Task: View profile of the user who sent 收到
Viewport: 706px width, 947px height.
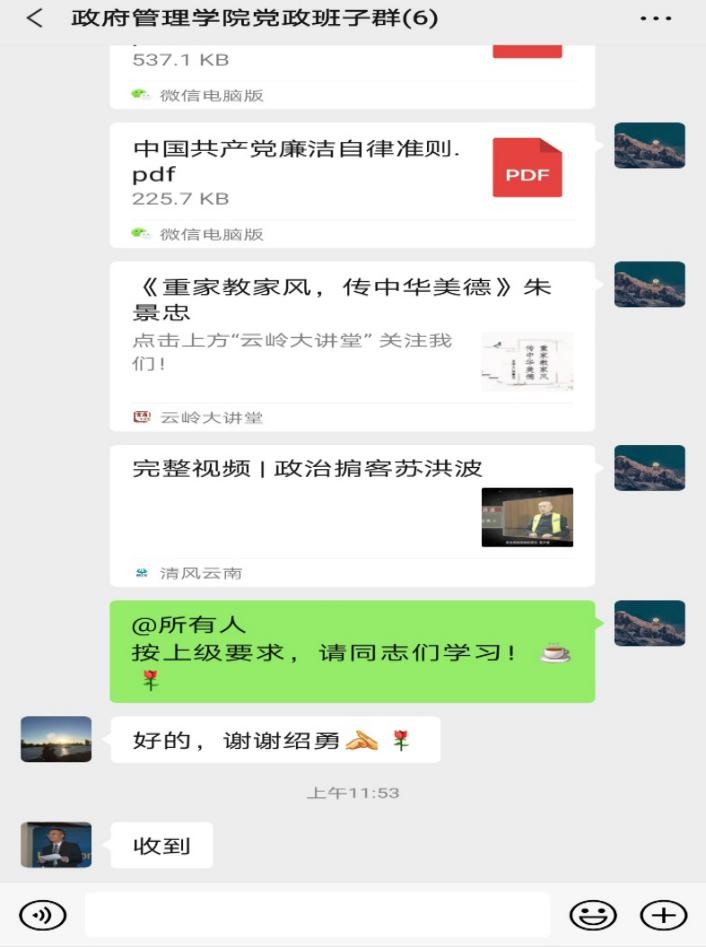Action: pyautogui.click(x=56, y=845)
